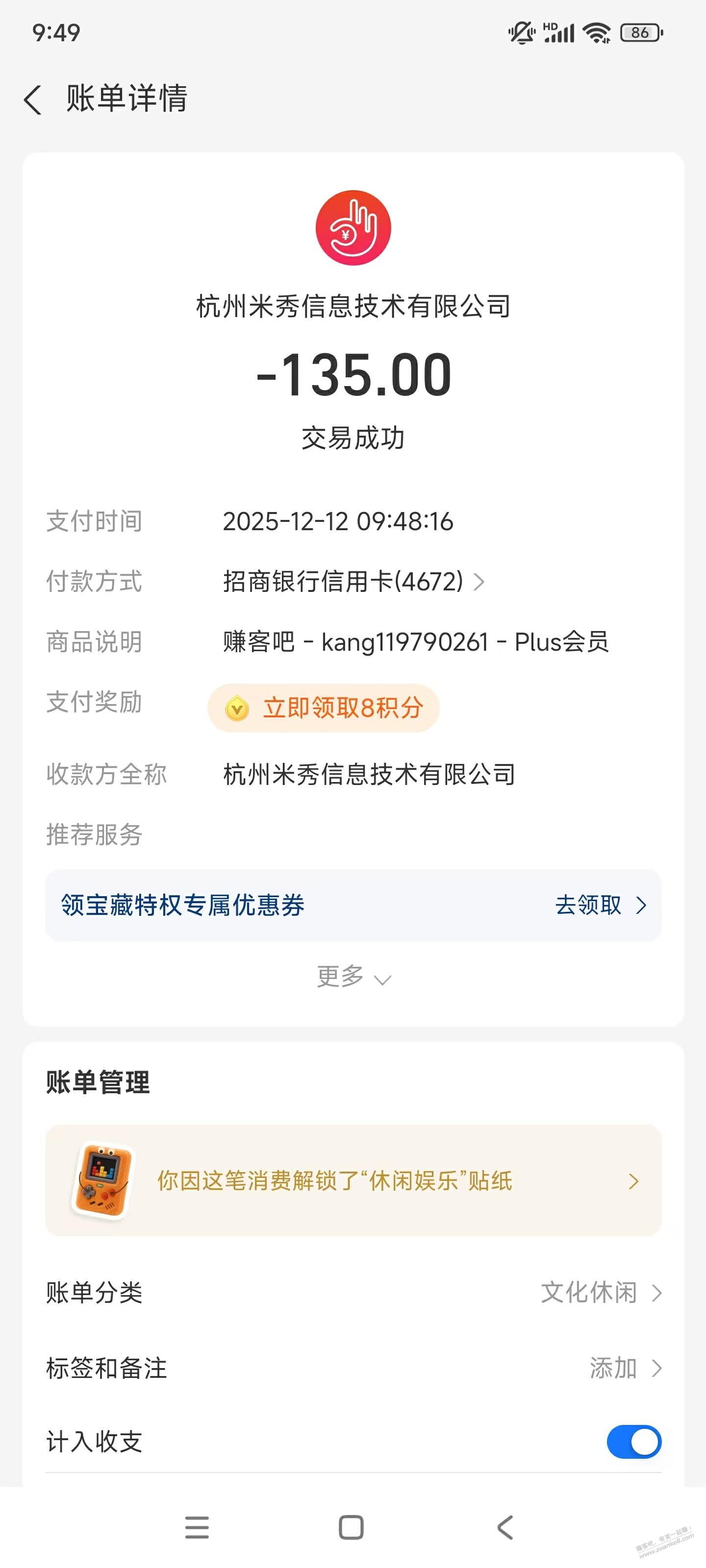This screenshot has height=1568, width=706.
Task: View the unlocked 休闲娱乐 sticker banner
Action: (353, 1180)
